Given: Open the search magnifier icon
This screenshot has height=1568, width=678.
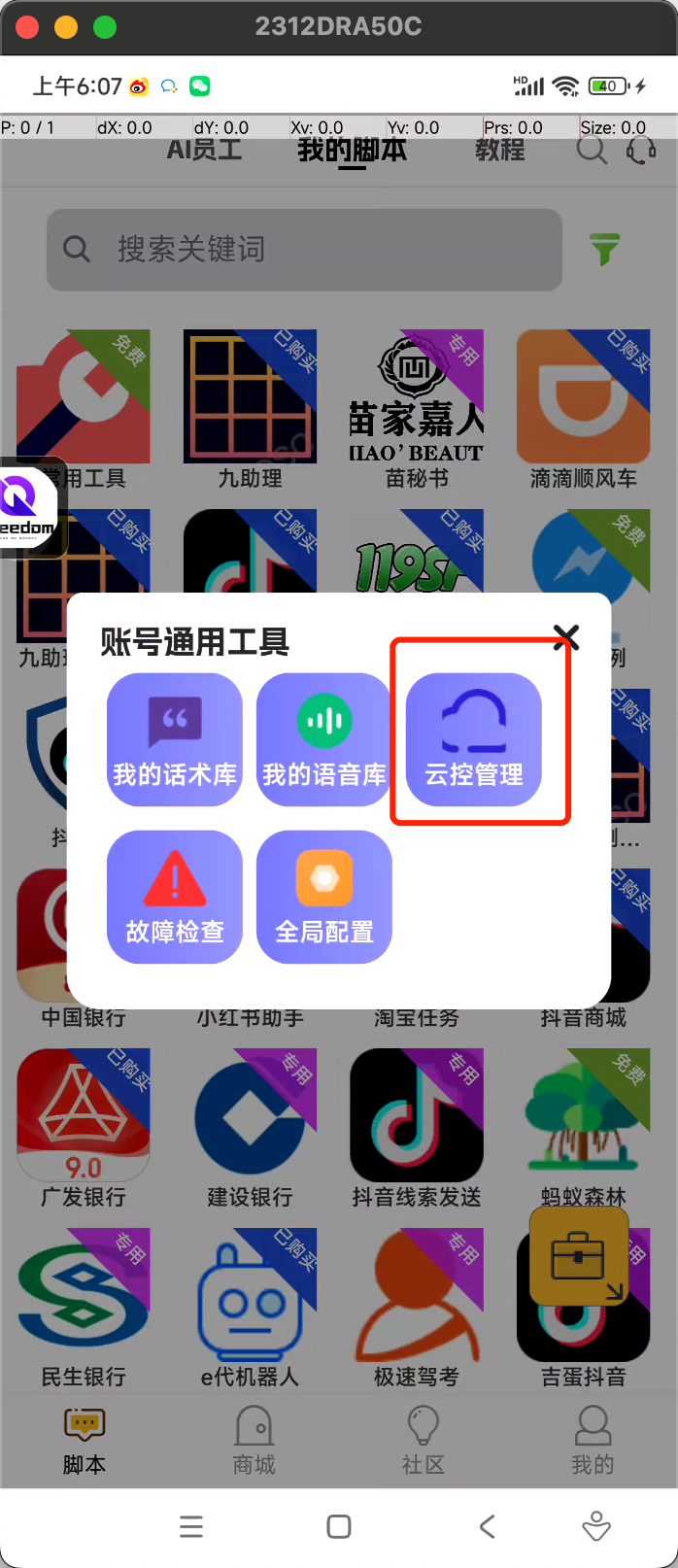Looking at the screenshot, I should click(592, 151).
